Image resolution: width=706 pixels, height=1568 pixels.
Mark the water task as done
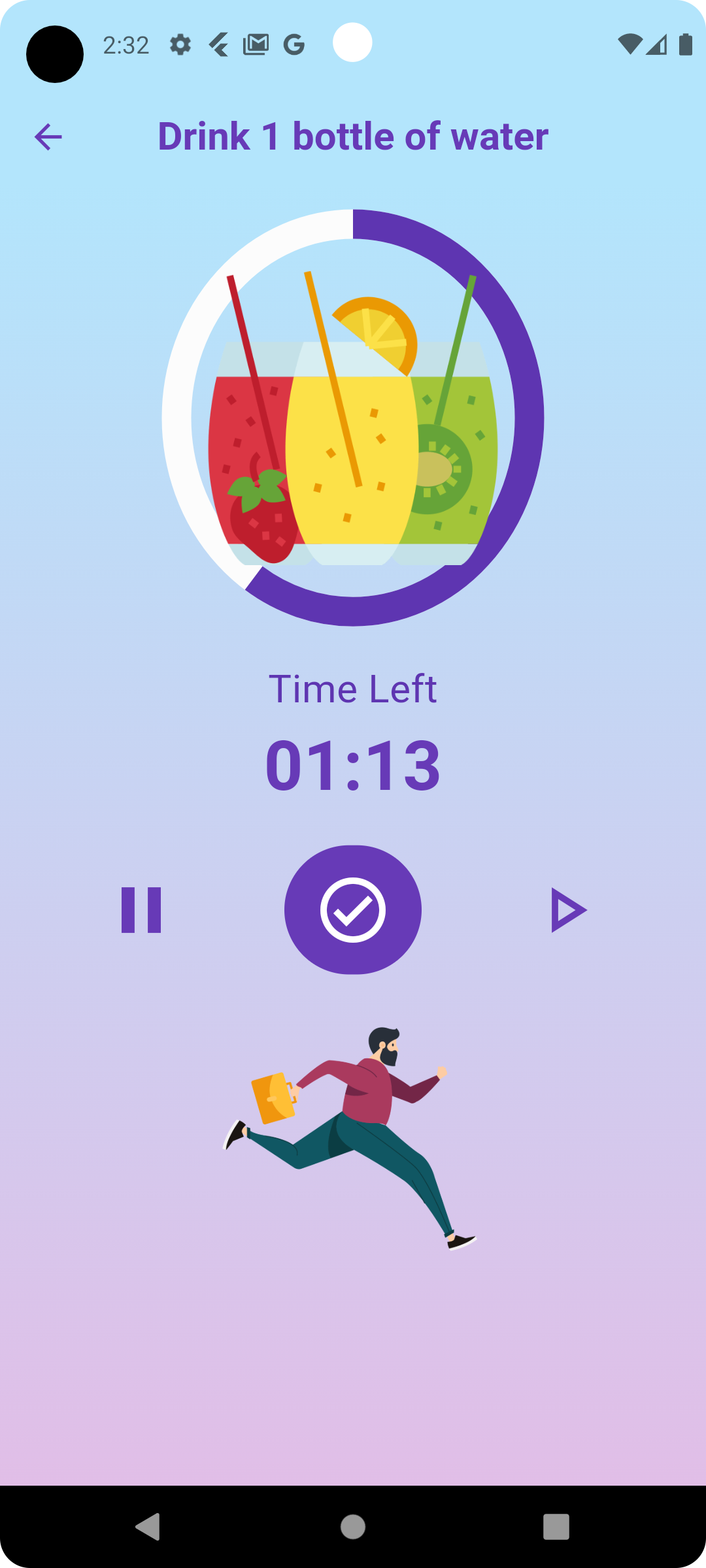(x=353, y=909)
